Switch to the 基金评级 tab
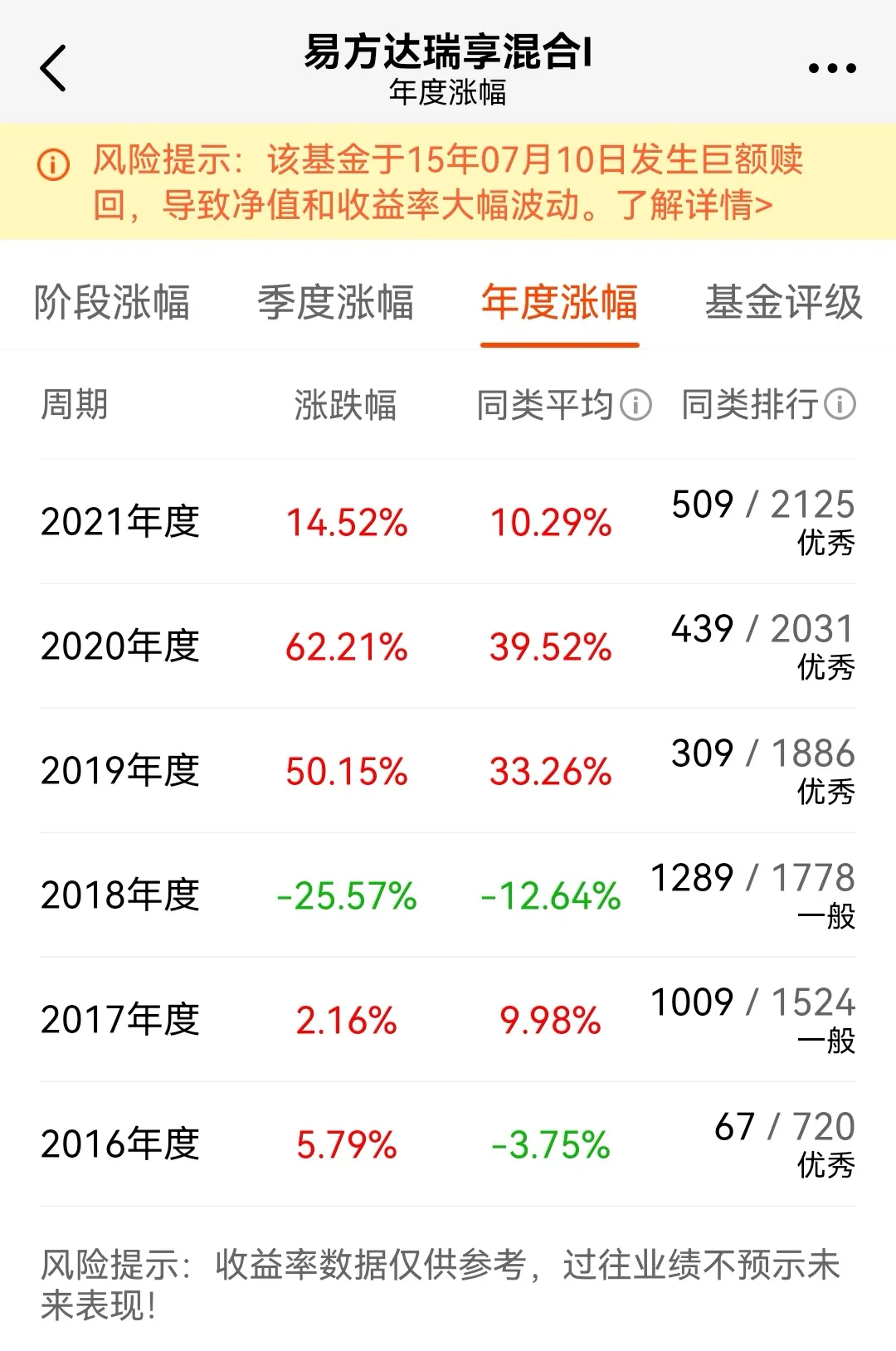 pos(783,302)
